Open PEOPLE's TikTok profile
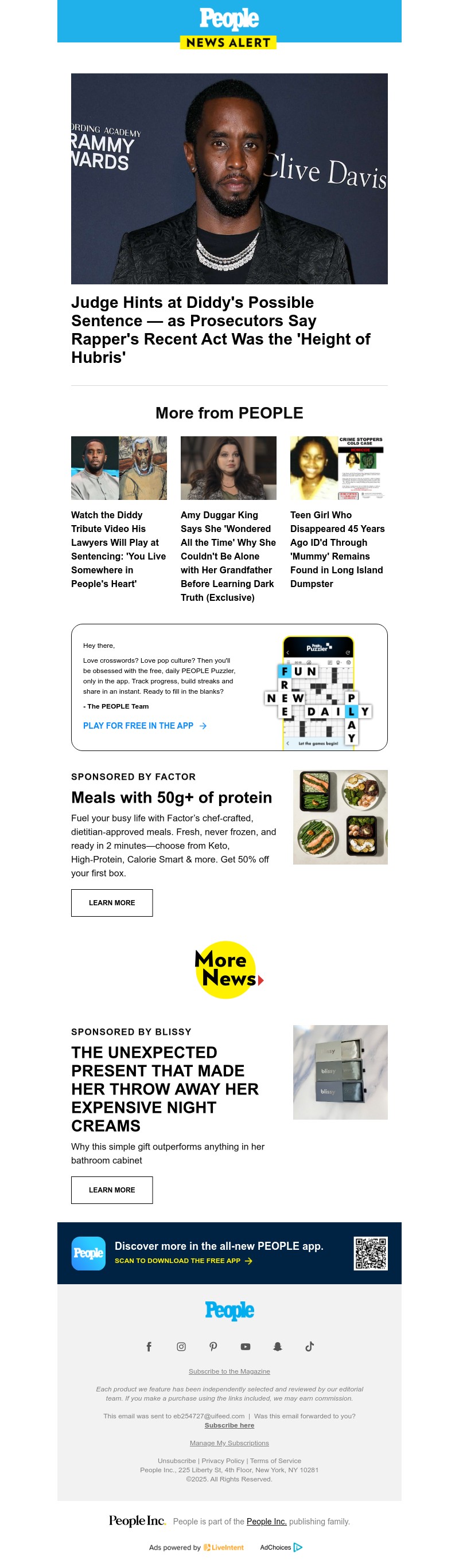The width and height of the screenshot is (459, 1568). (x=310, y=1347)
